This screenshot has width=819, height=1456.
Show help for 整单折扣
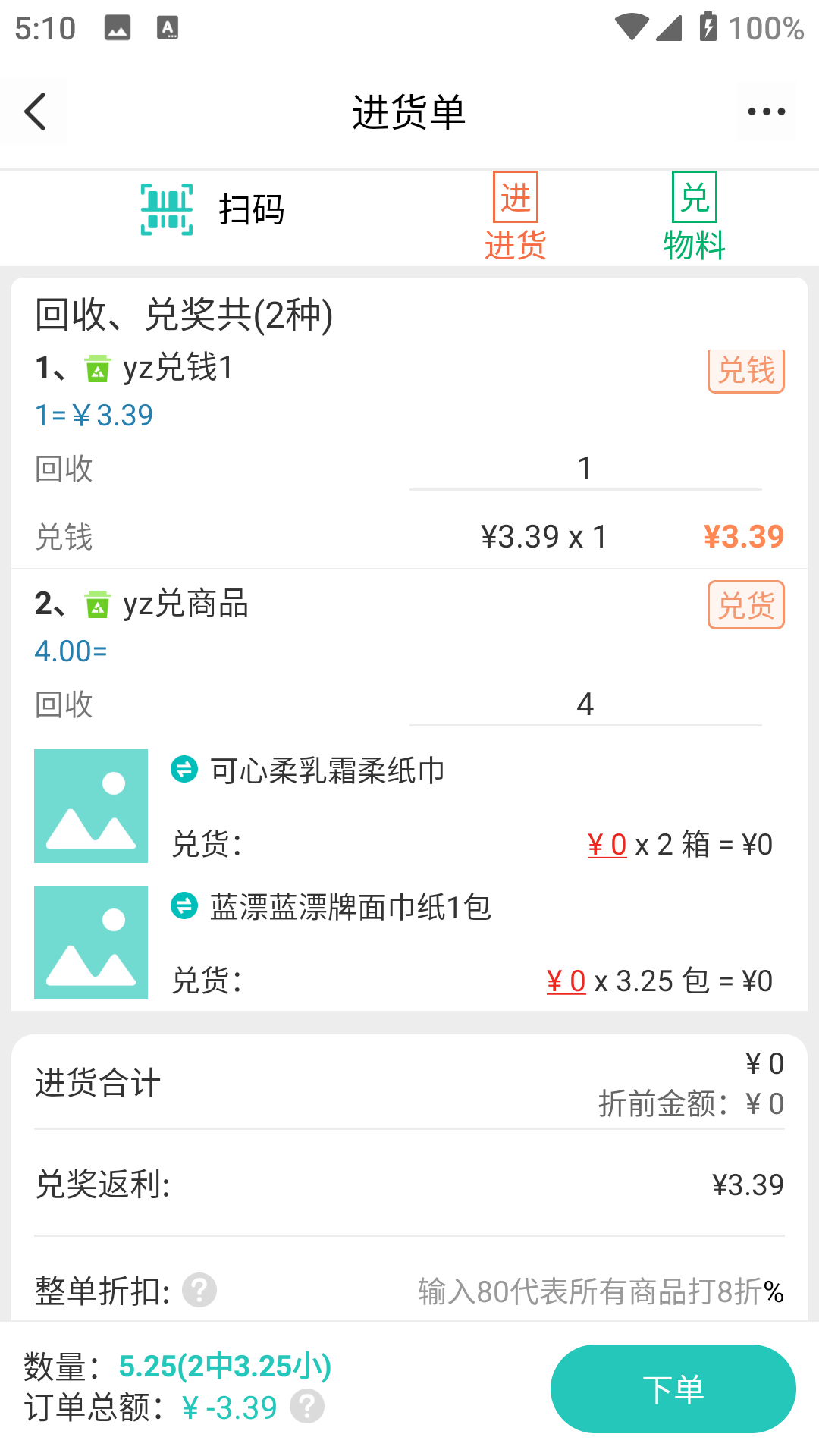[x=200, y=1290]
